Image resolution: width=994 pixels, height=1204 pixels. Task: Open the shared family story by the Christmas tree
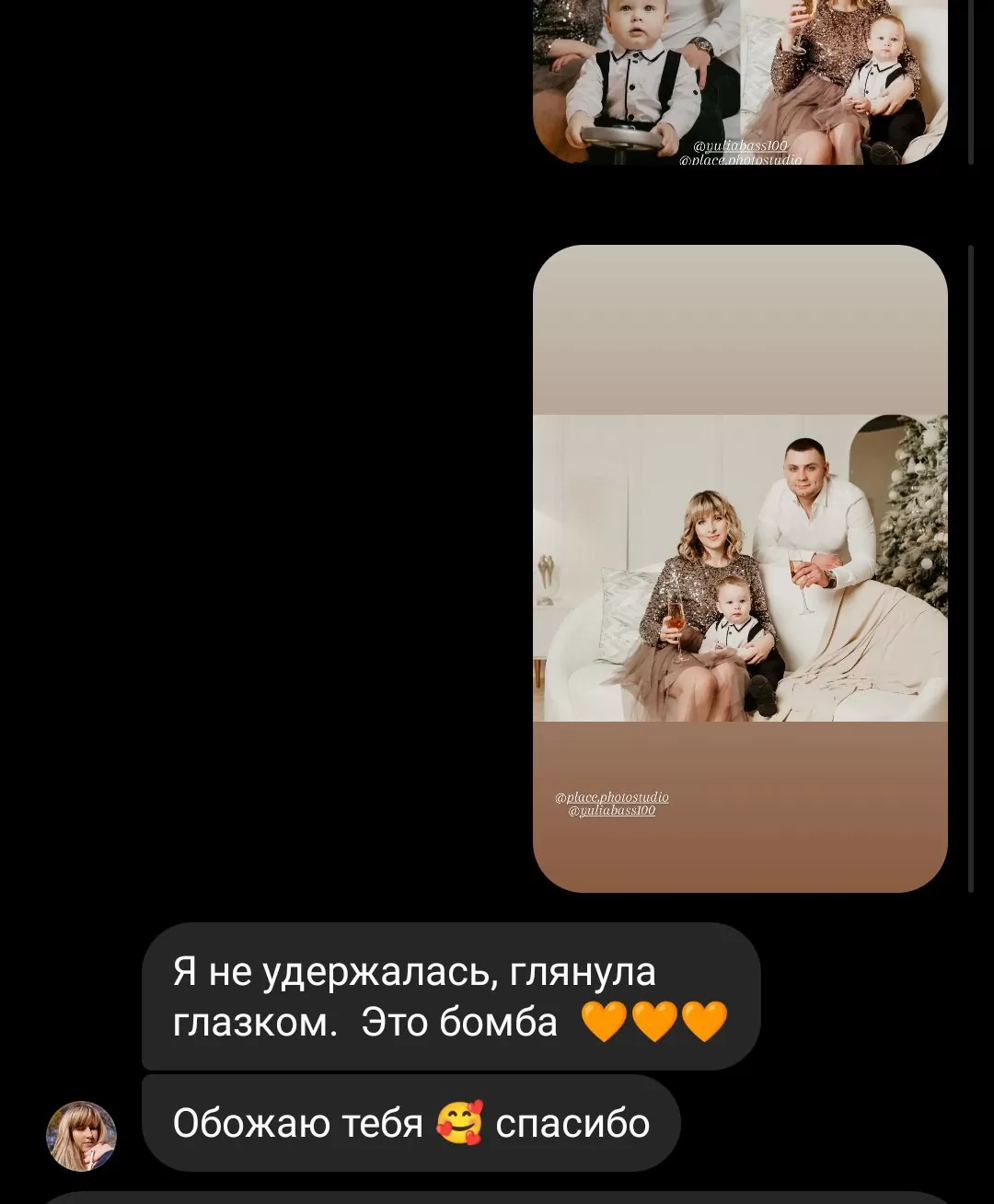click(740, 568)
